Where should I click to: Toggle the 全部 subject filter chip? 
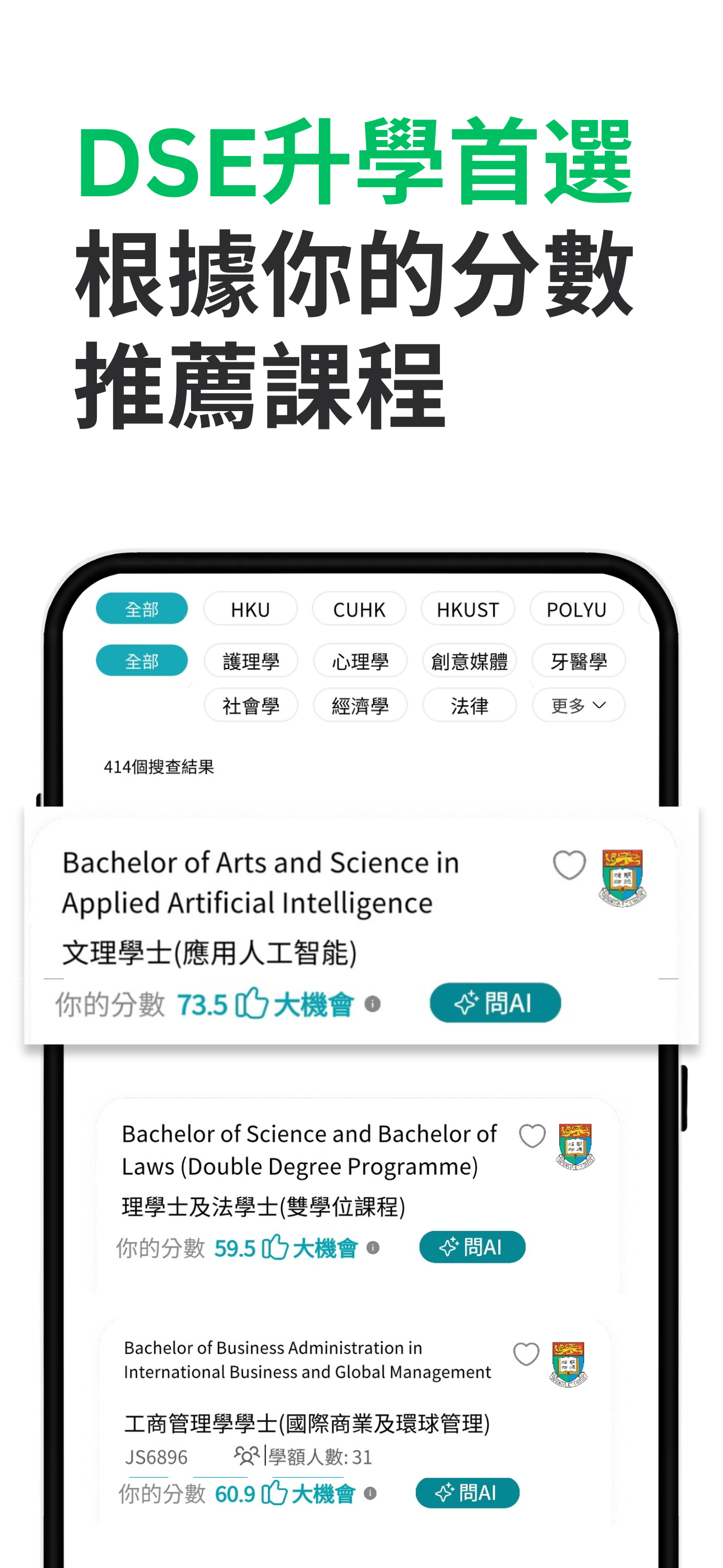tap(141, 660)
